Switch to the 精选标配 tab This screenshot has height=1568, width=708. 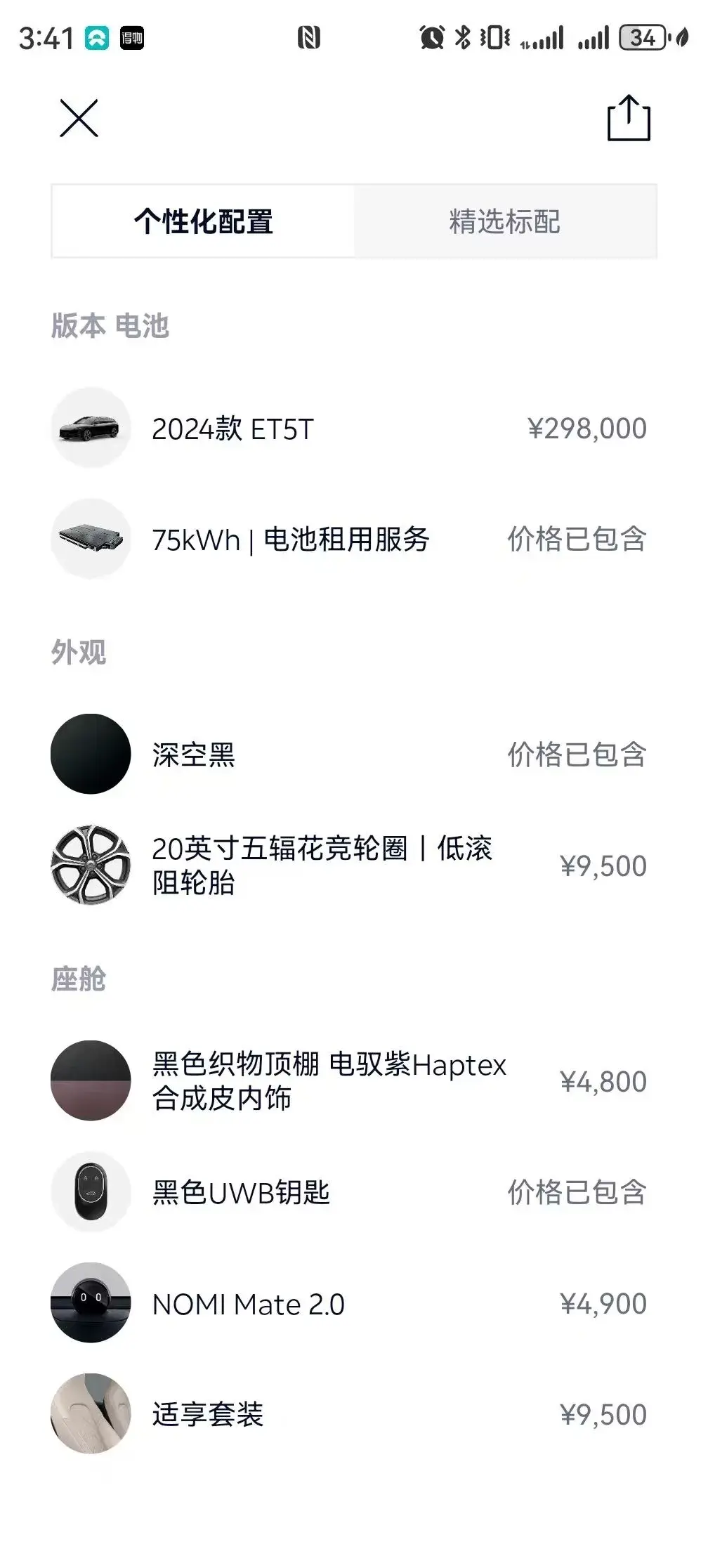click(x=504, y=222)
